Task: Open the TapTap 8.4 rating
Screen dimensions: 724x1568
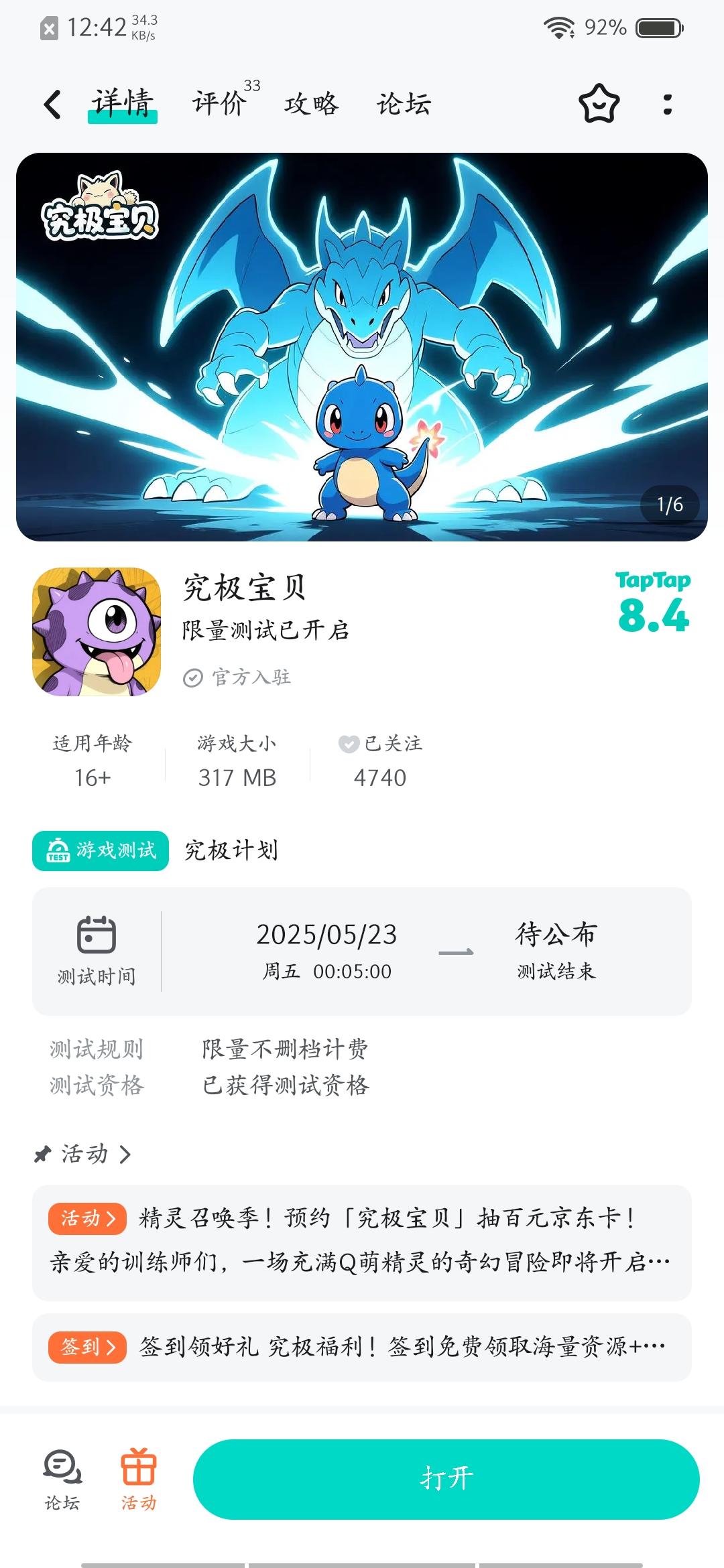Action: pos(653,602)
